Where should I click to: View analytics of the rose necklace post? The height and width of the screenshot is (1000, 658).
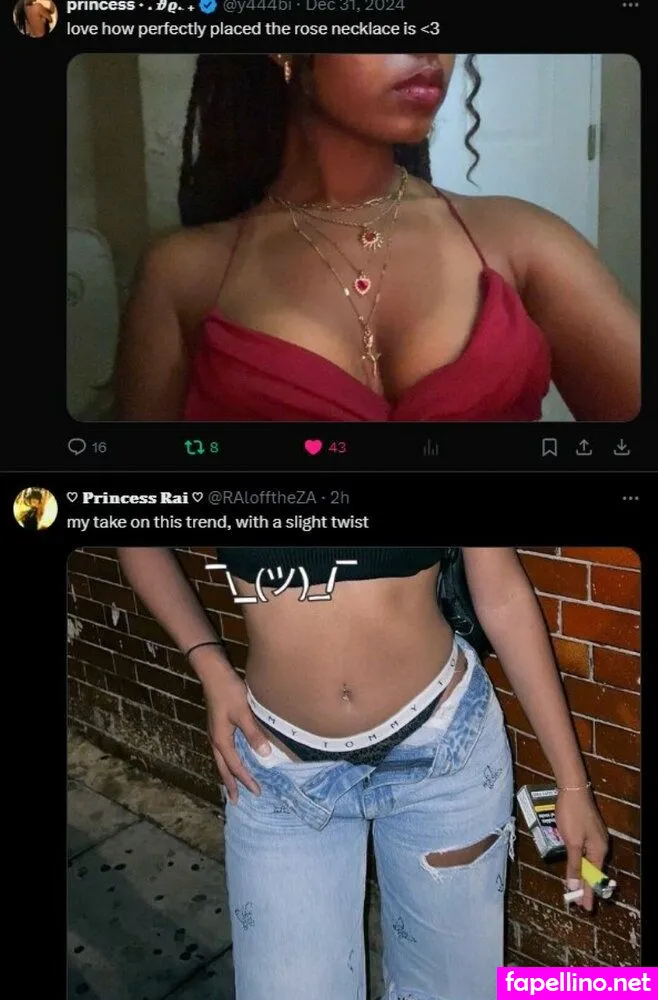tap(431, 447)
